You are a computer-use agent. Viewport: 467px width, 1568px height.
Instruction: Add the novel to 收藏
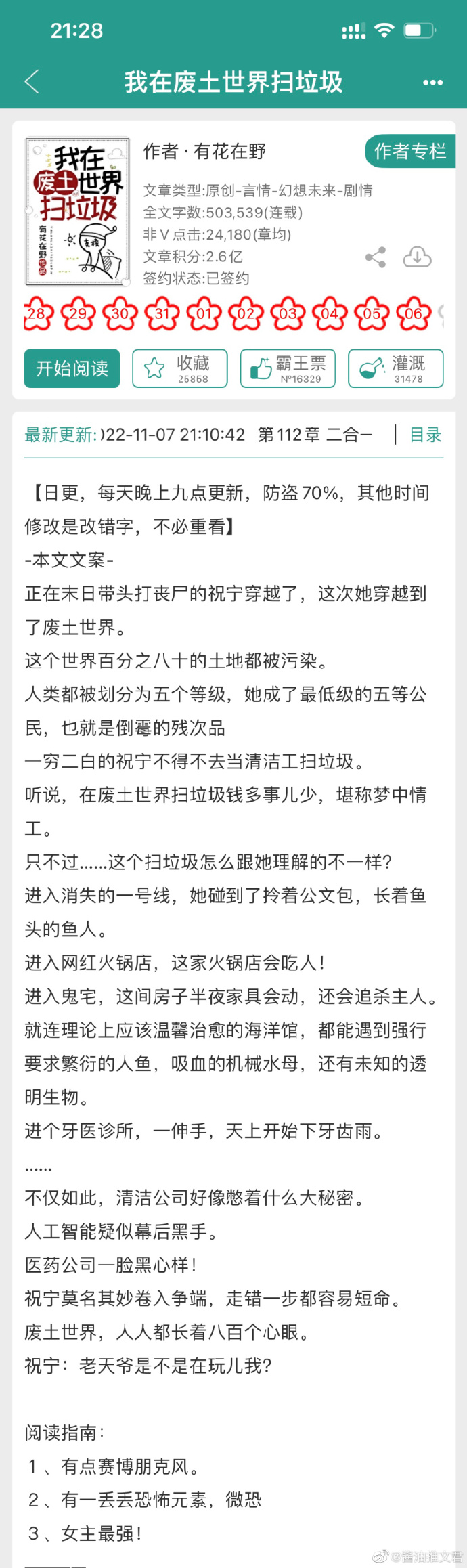(179, 368)
